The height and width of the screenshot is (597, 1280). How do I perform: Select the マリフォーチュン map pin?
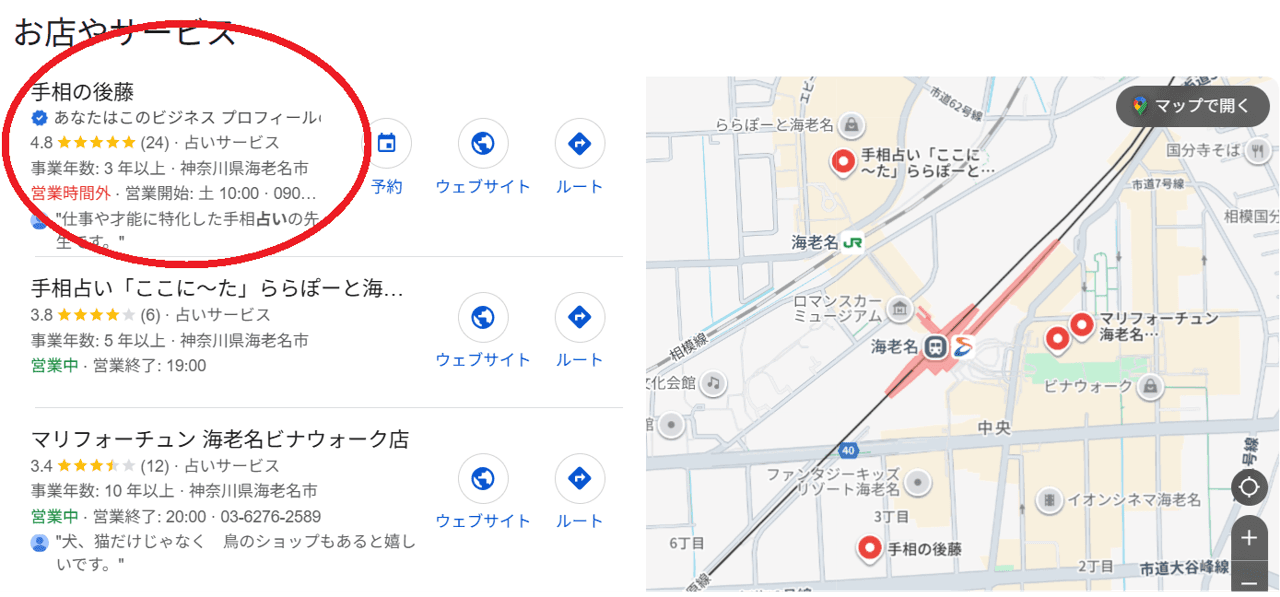[x=1081, y=325]
